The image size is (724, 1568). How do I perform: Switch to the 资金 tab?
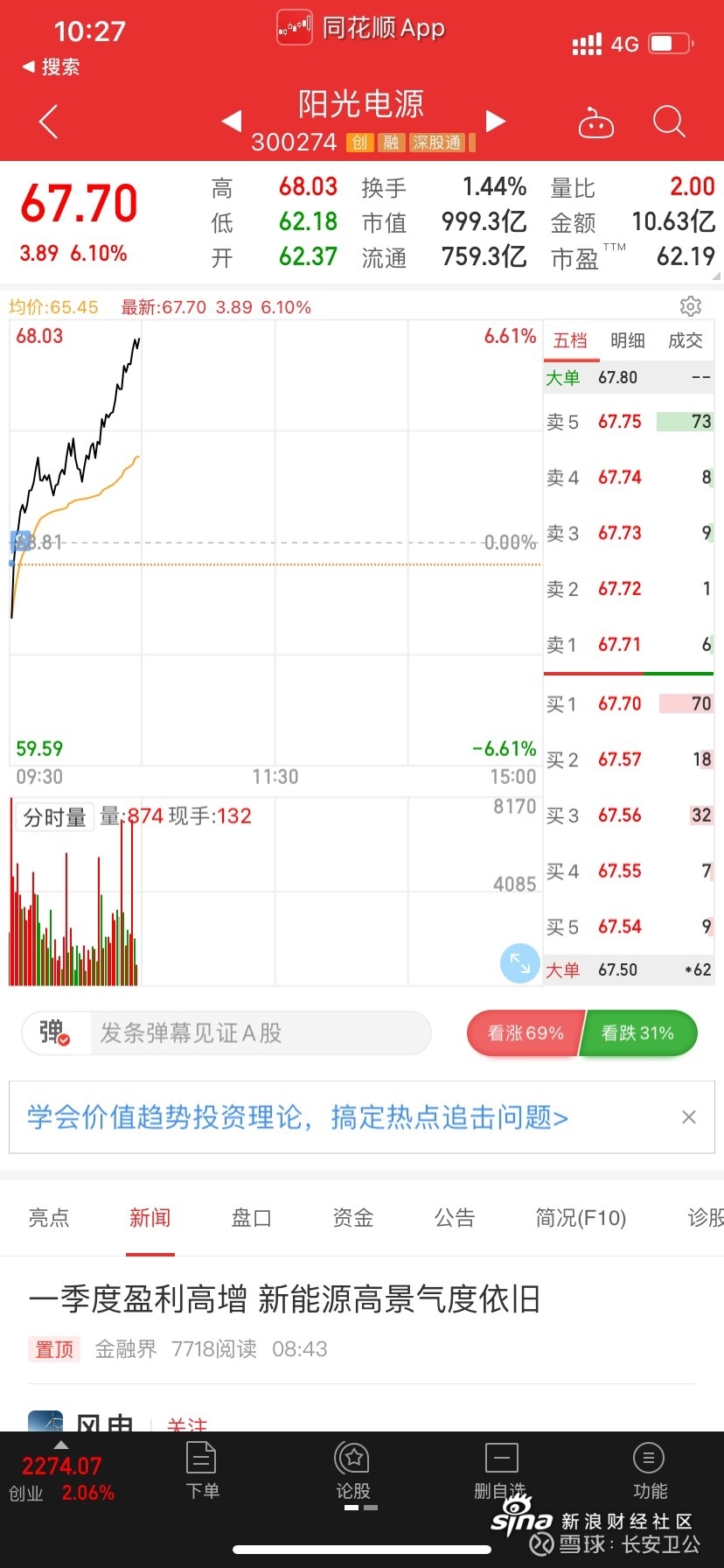[353, 1217]
